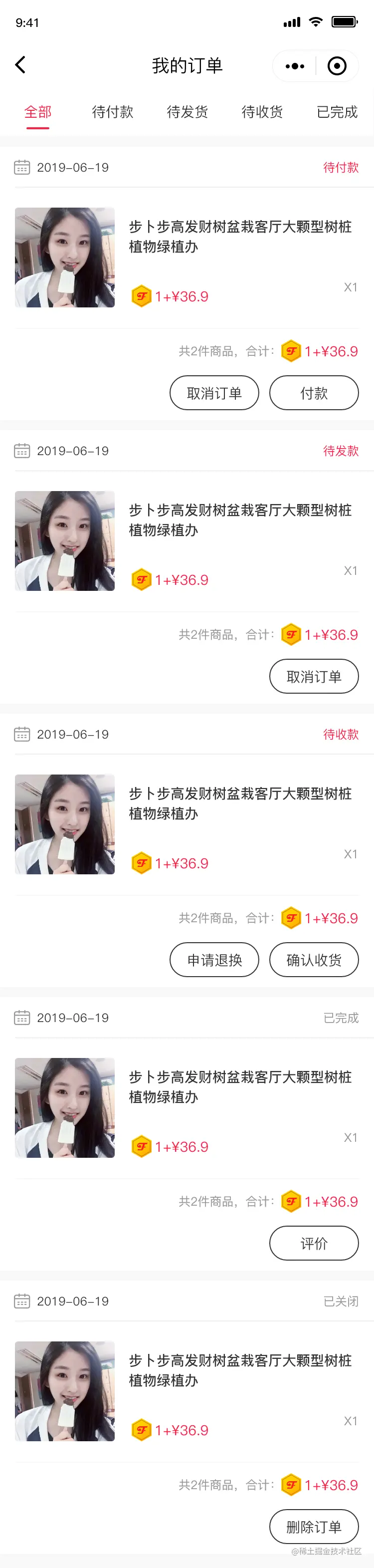Open the mini-program more menu
The height and width of the screenshot is (1568, 374).
[295, 66]
